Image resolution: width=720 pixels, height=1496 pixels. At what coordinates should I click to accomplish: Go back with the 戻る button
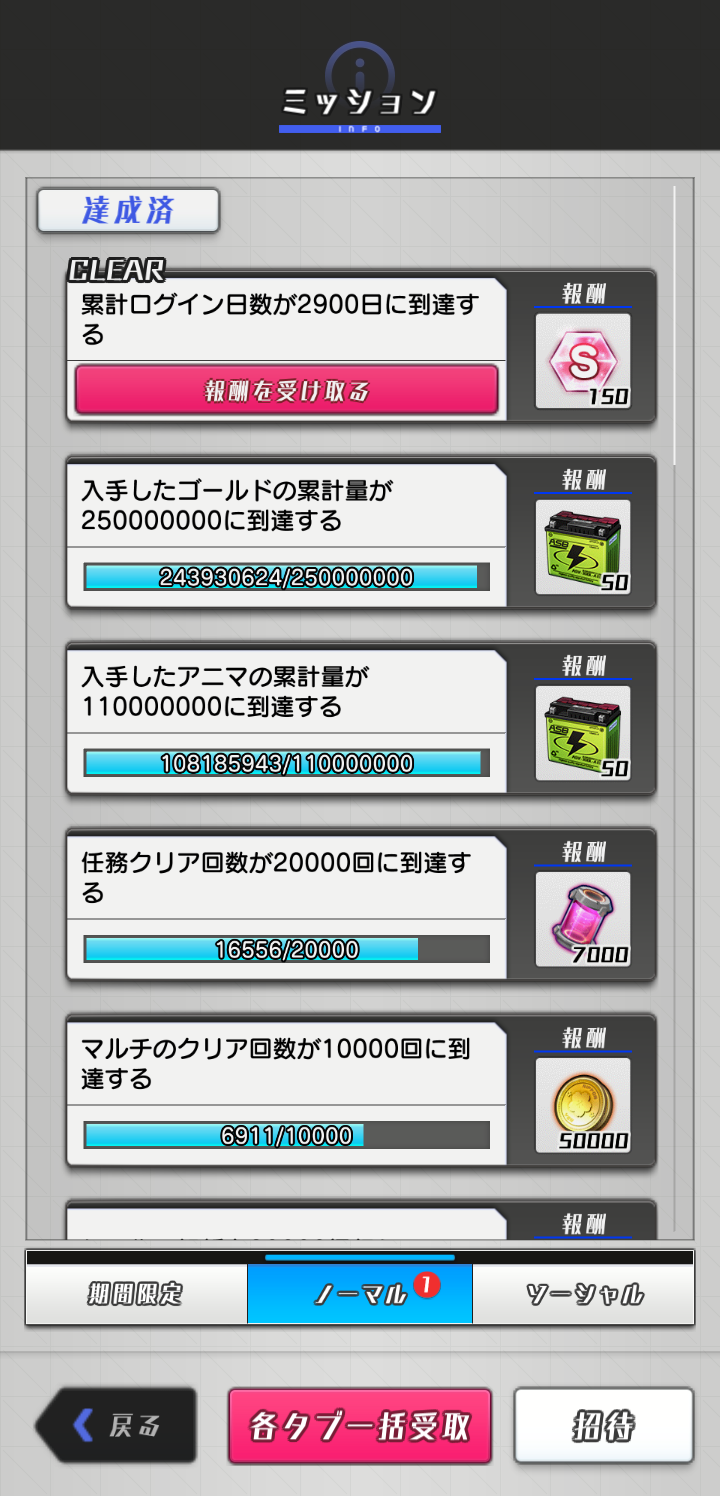coord(117,1425)
